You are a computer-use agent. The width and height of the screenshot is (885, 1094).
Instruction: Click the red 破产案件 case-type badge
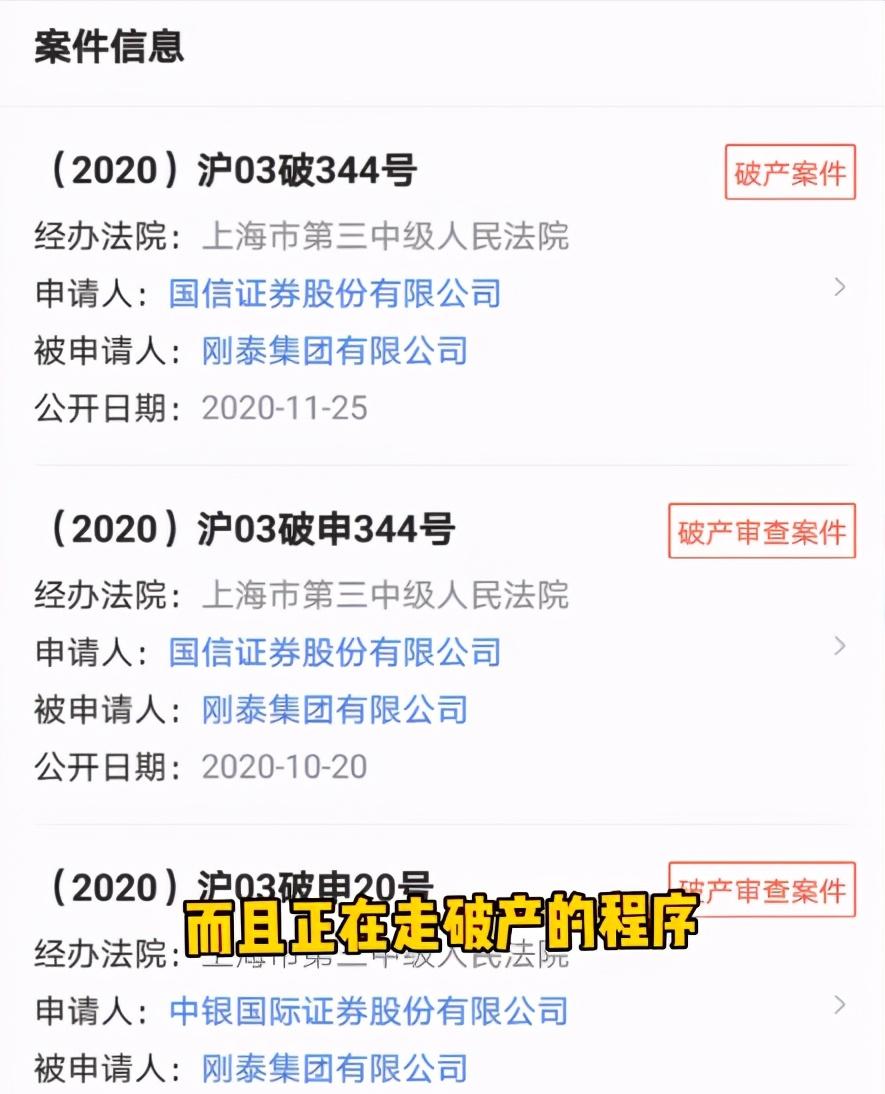789,170
